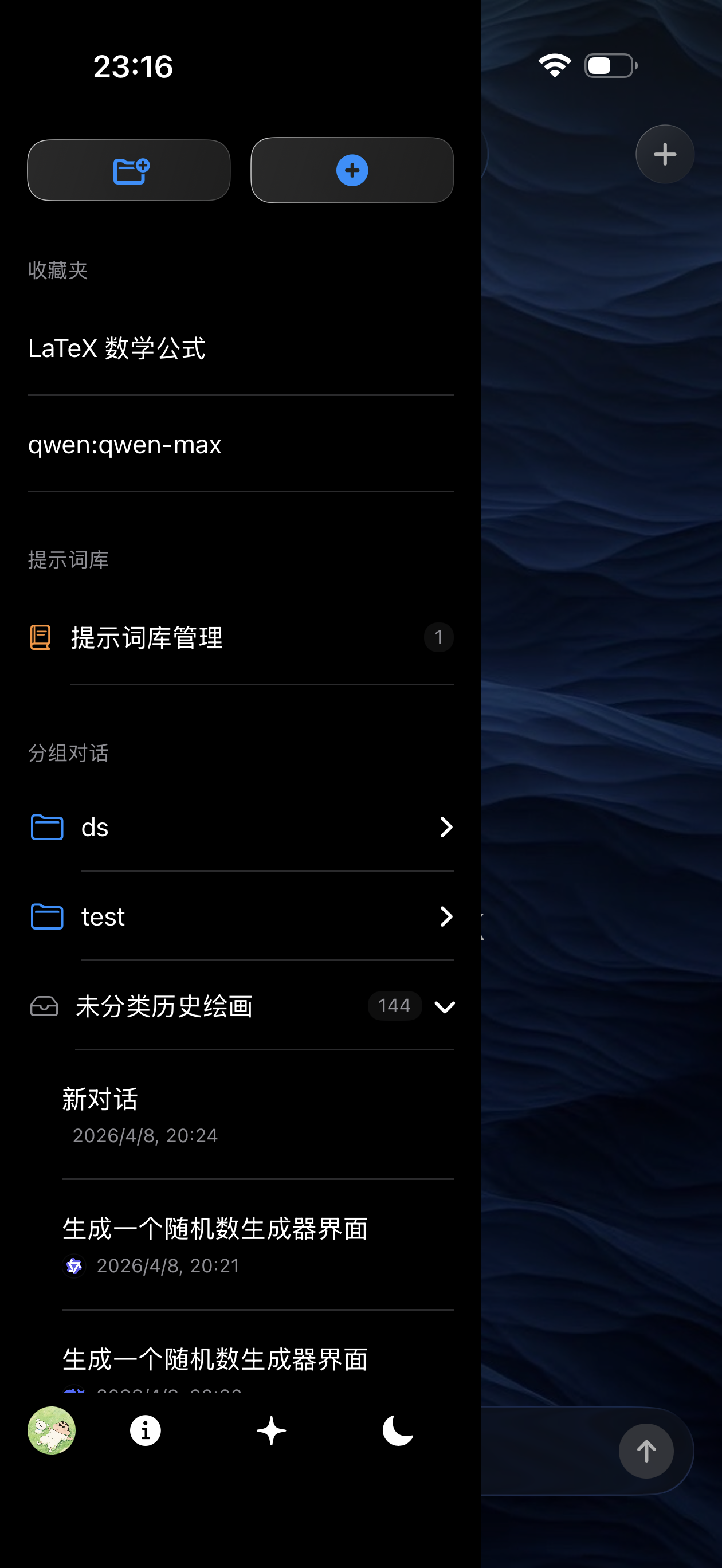
Task: Start a new chat with the blue plus
Action: [352, 170]
